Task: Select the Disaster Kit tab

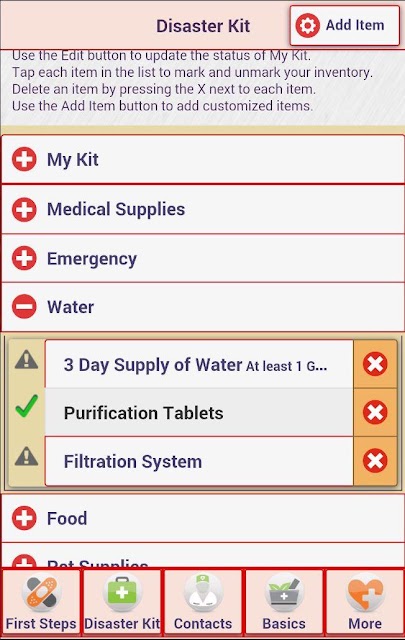Action: point(122,602)
